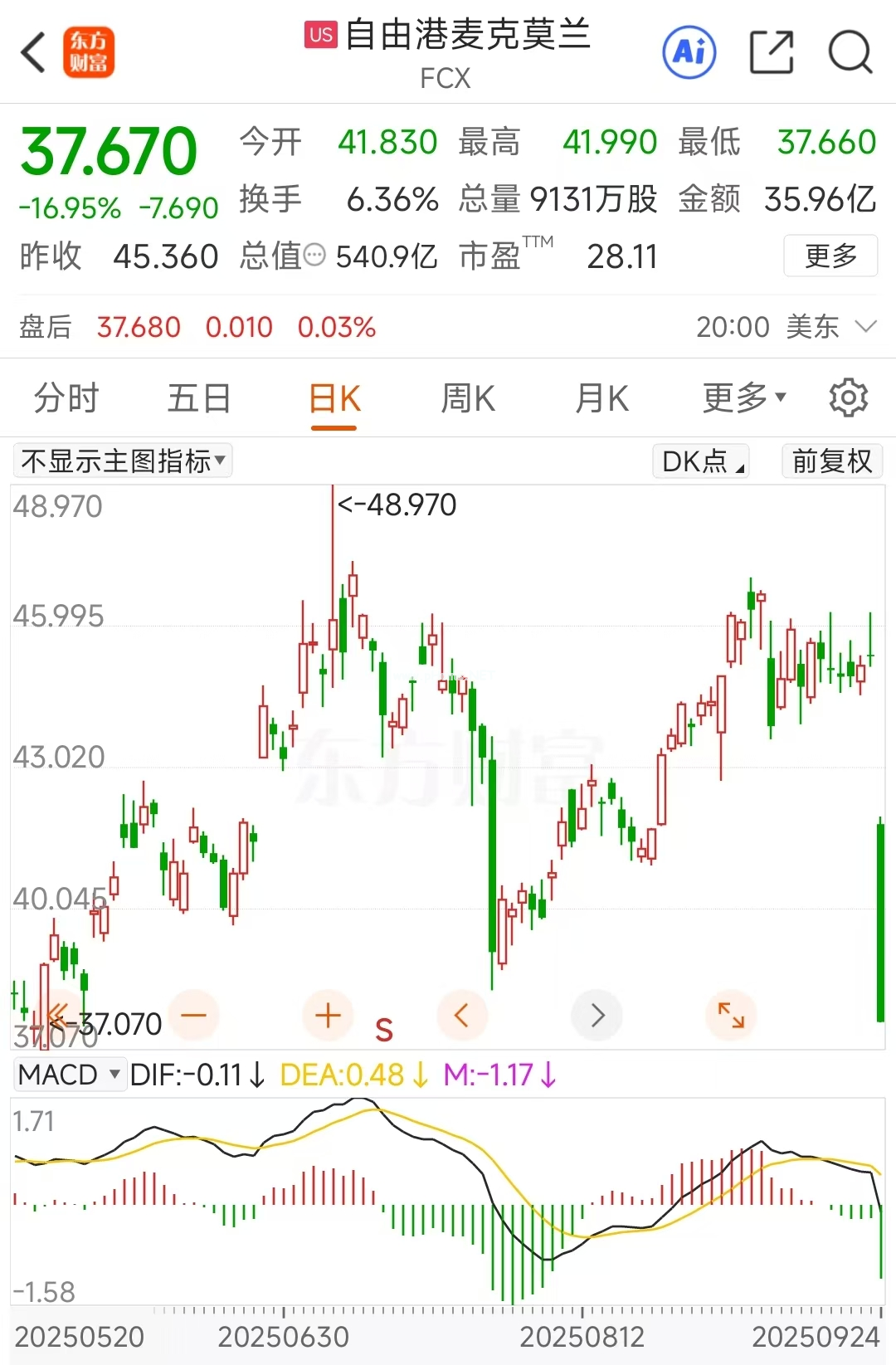Expand the 美东 time zone dropdown
This screenshot has width=896, height=1365.
tap(865, 327)
